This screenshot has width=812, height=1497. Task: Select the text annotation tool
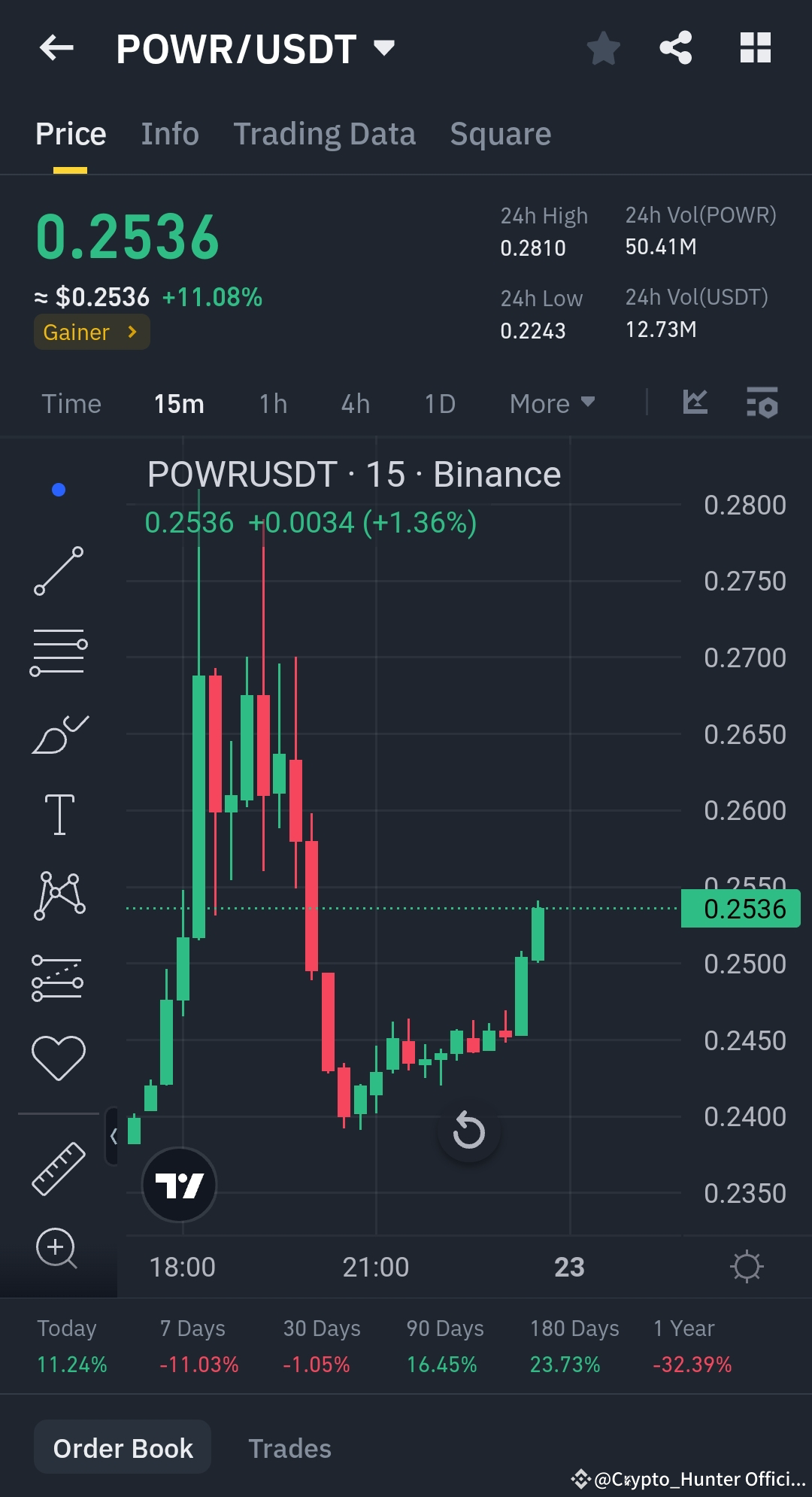coord(59,814)
